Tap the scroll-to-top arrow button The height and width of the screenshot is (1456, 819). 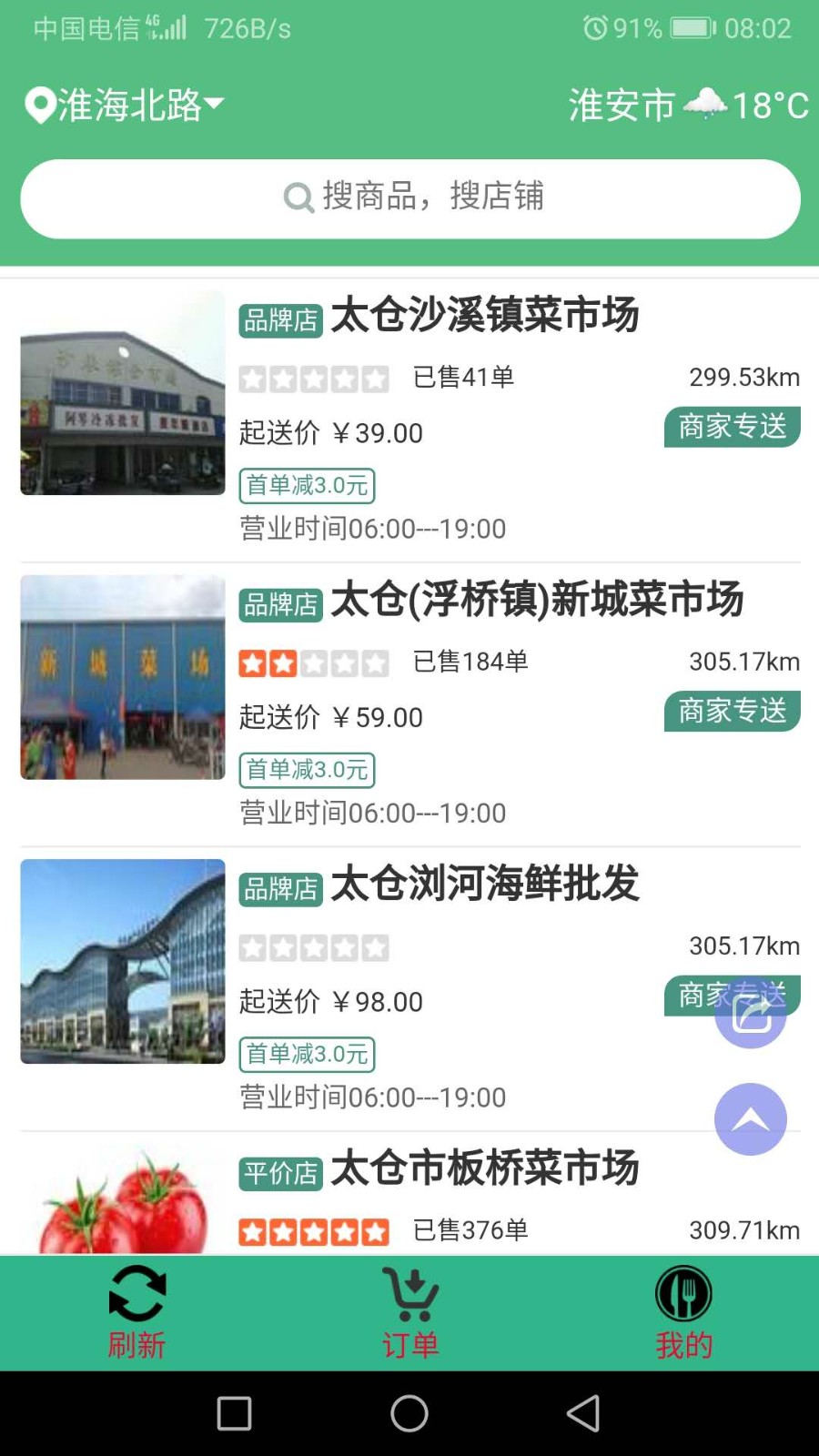(x=750, y=1121)
